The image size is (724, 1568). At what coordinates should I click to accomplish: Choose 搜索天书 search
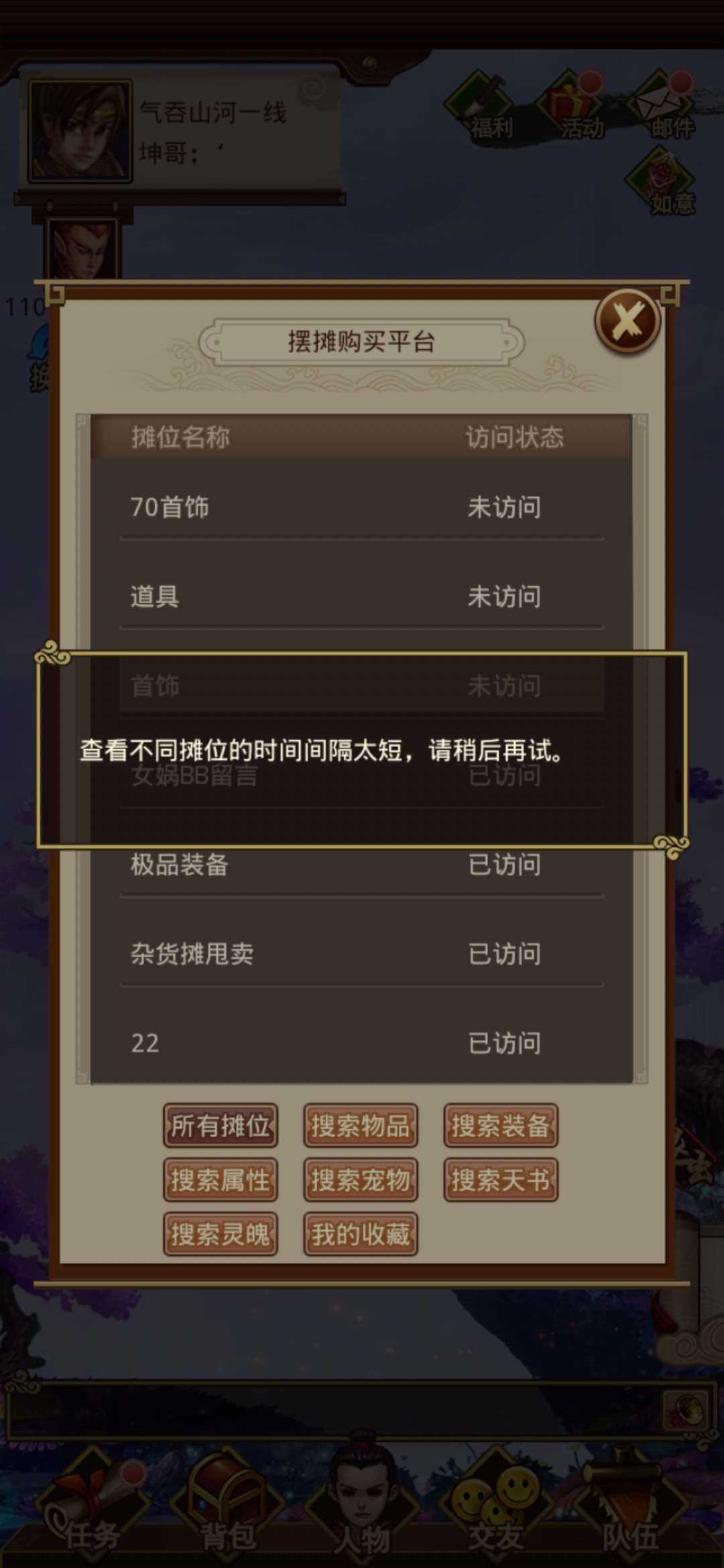pos(501,1180)
